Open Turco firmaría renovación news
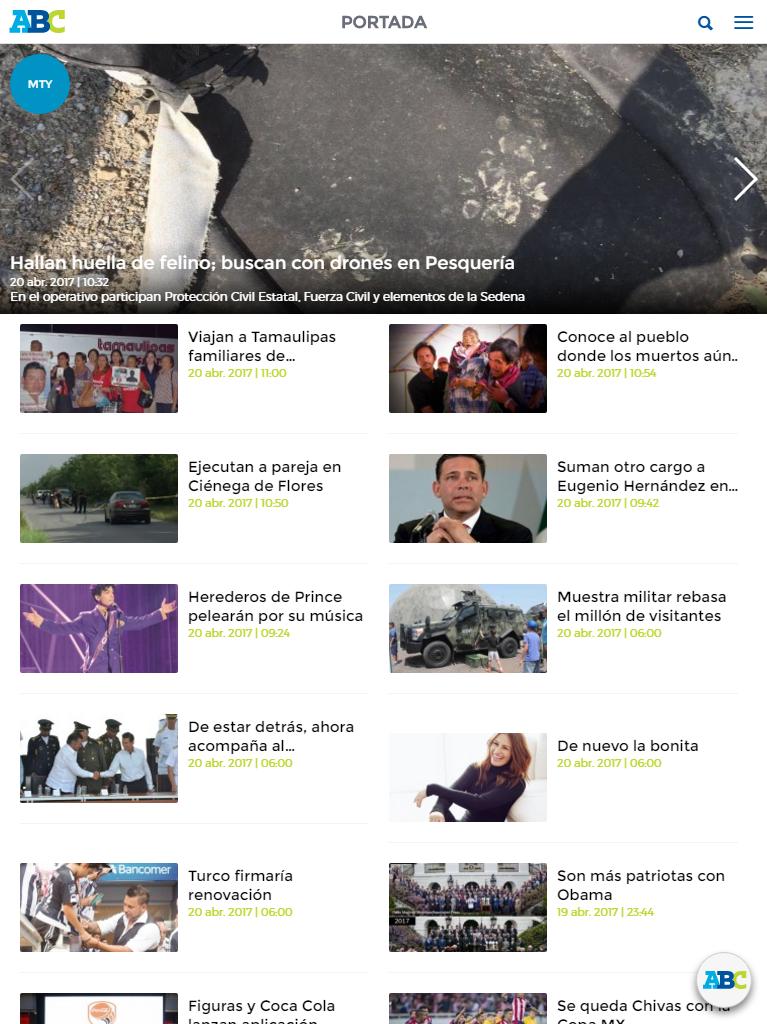 click(x=240, y=885)
